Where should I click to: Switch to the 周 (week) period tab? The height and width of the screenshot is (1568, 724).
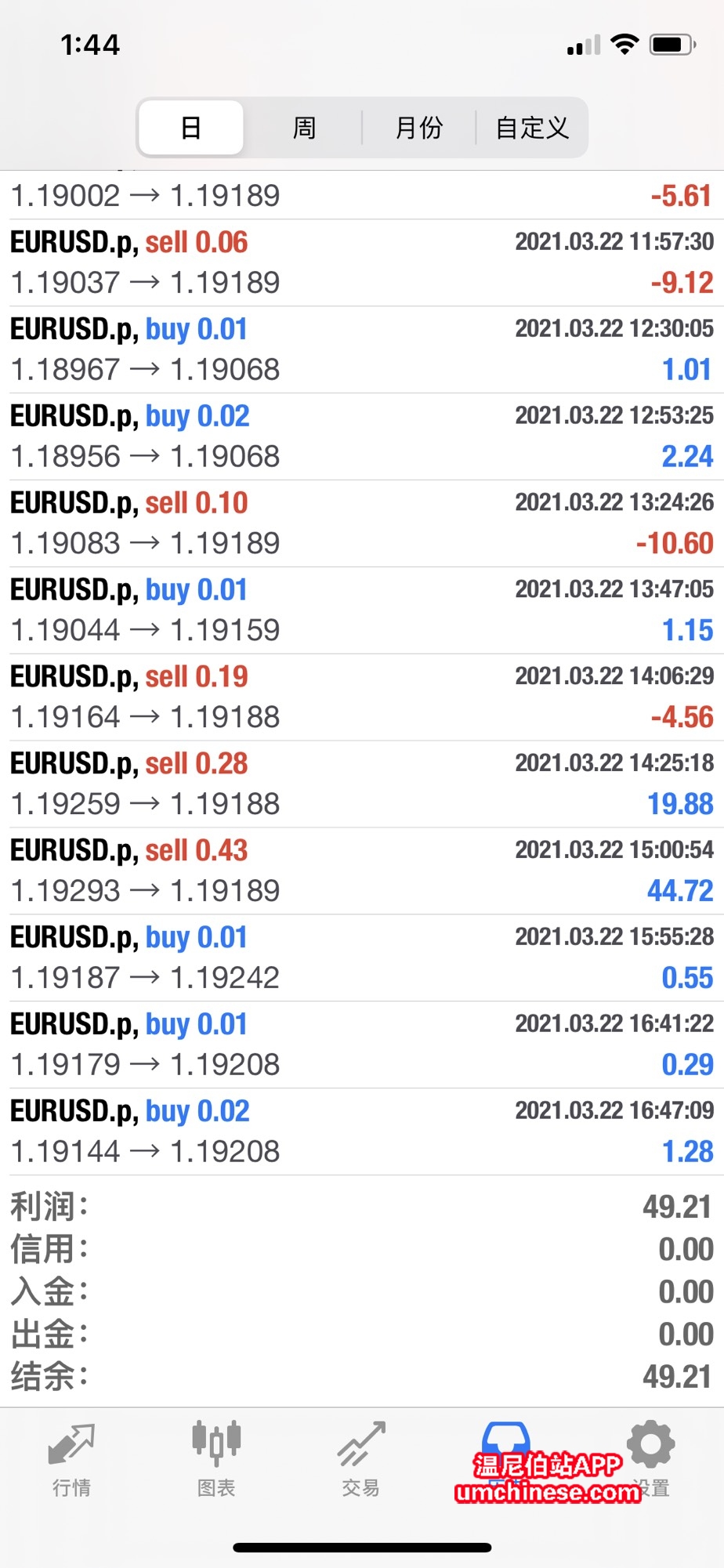(304, 127)
